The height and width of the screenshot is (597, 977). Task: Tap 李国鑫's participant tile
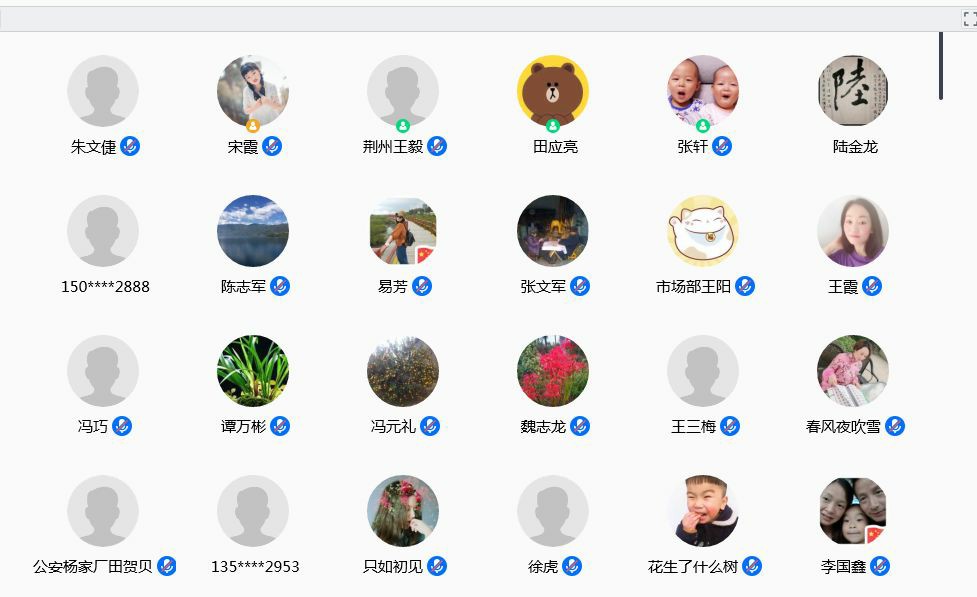tap(853, 512)
